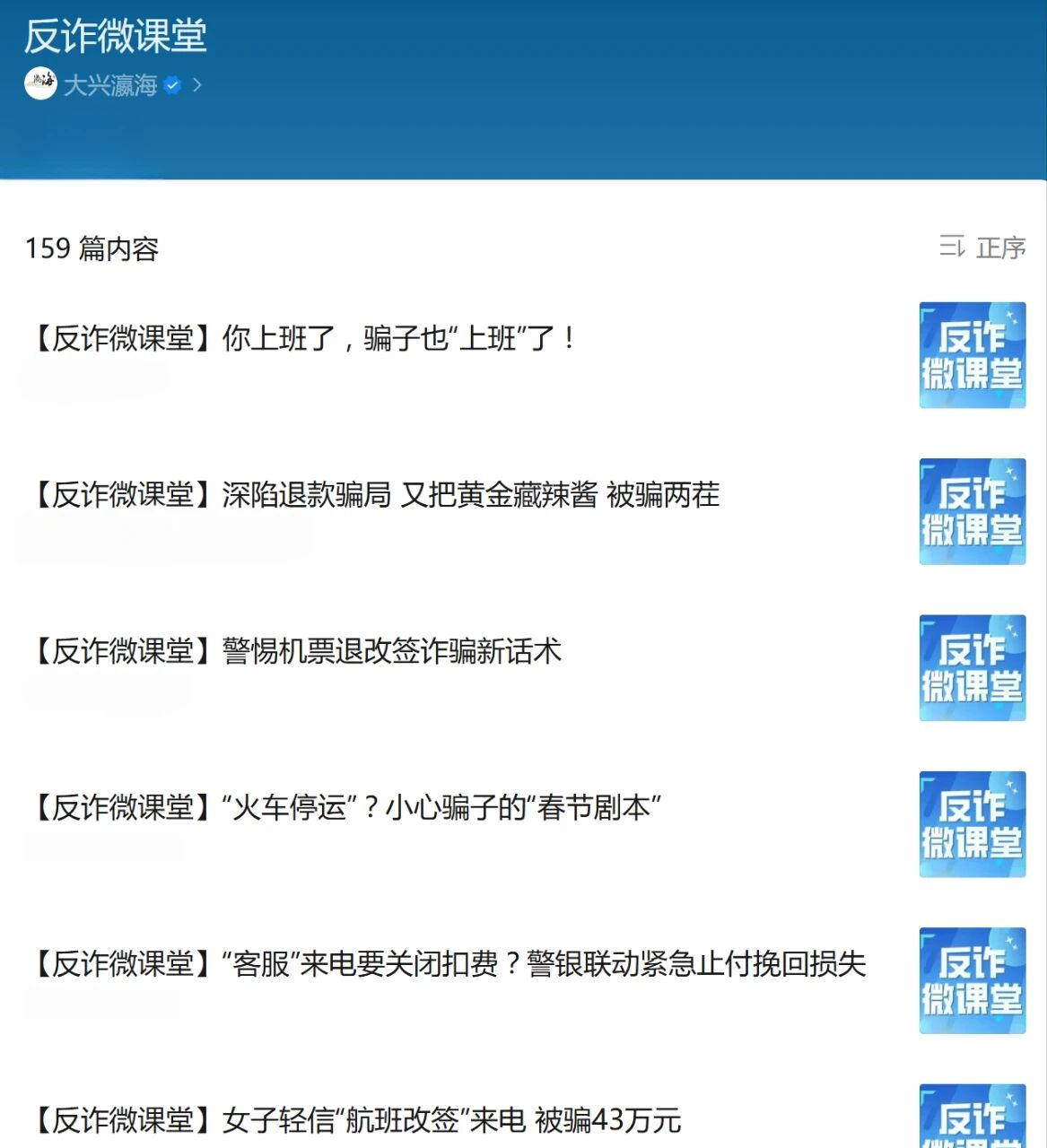Open "客服"来电要关闭扣费 article
Screen dimensions: 1047x1148
(449, 964)
